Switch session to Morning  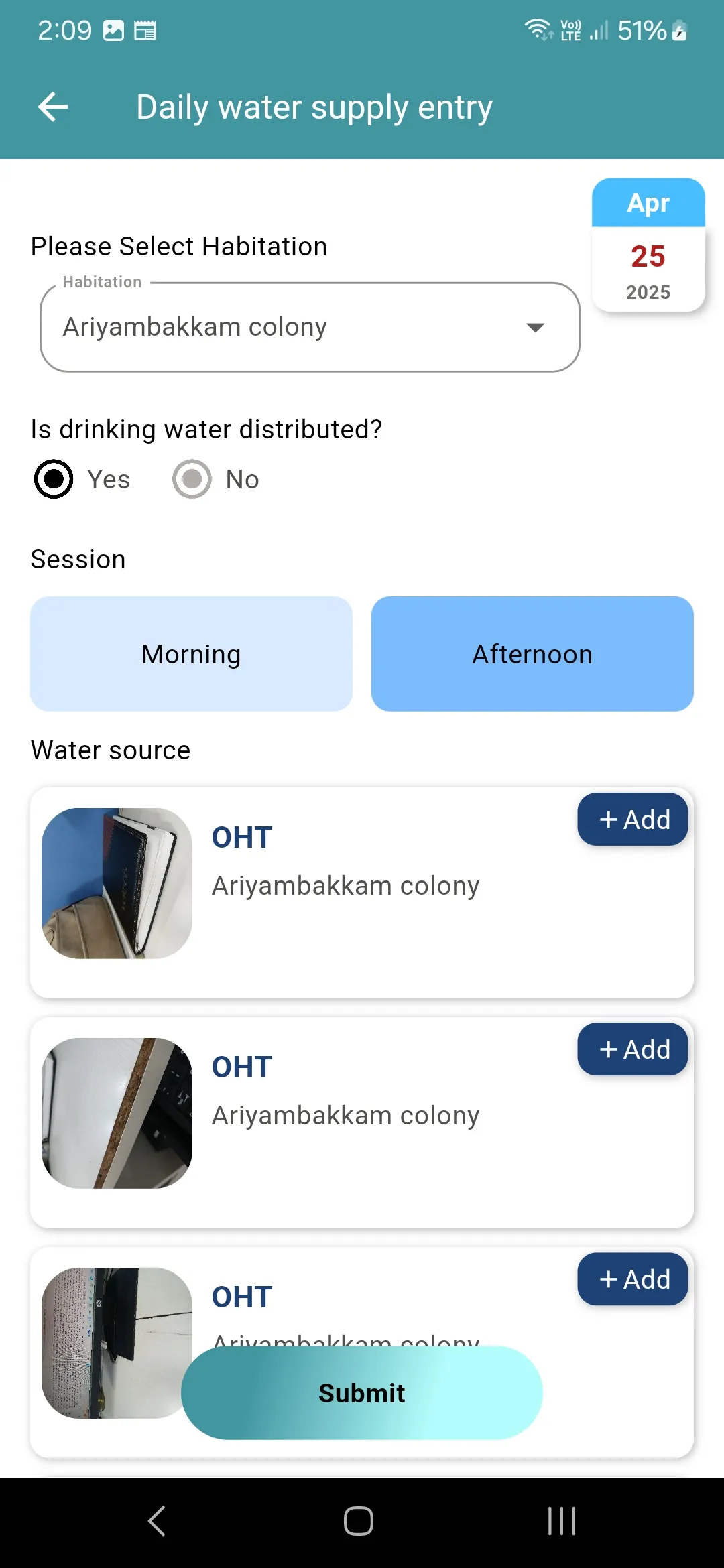(190, 653)
